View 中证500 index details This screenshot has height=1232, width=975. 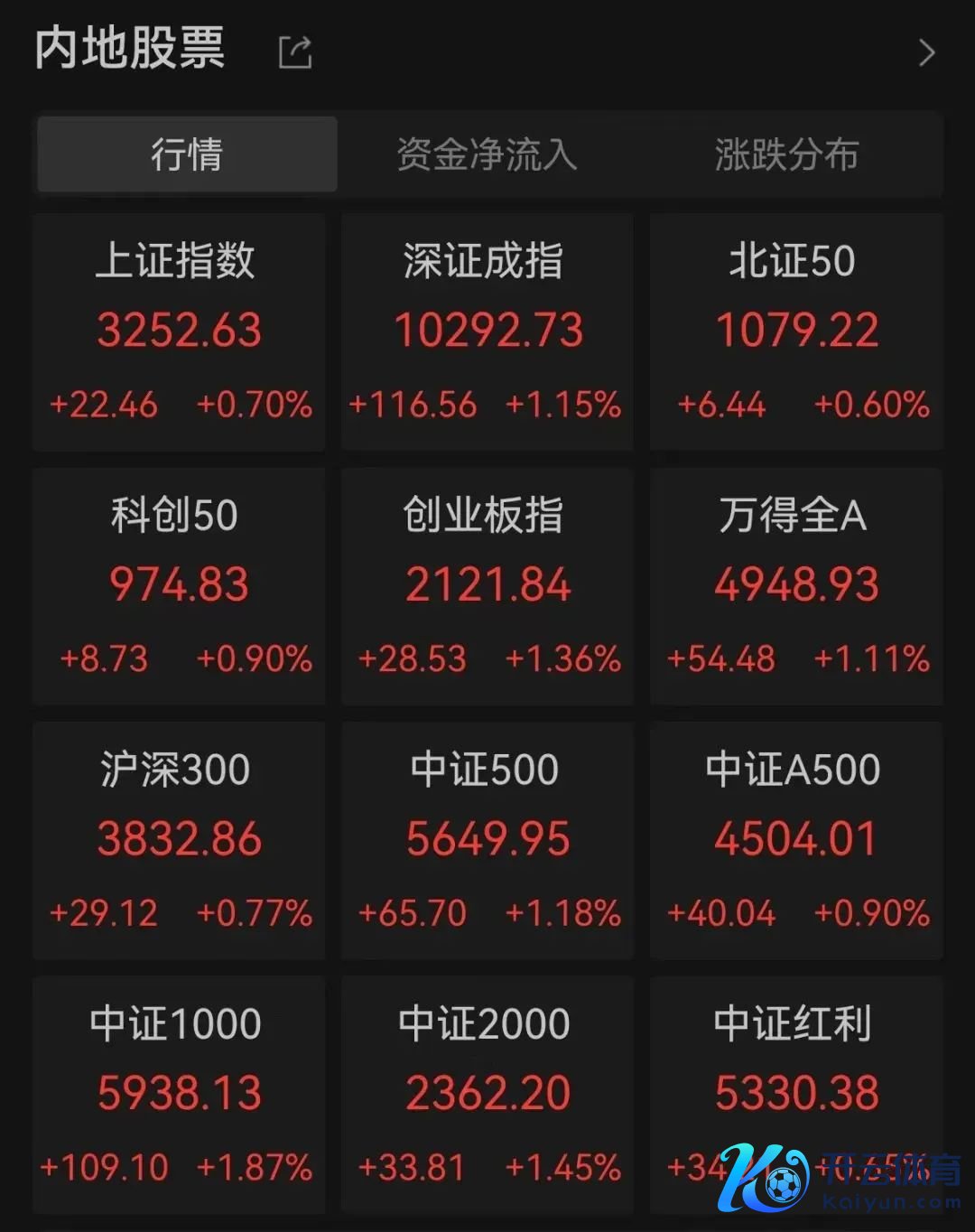click(x=487, y=840)
